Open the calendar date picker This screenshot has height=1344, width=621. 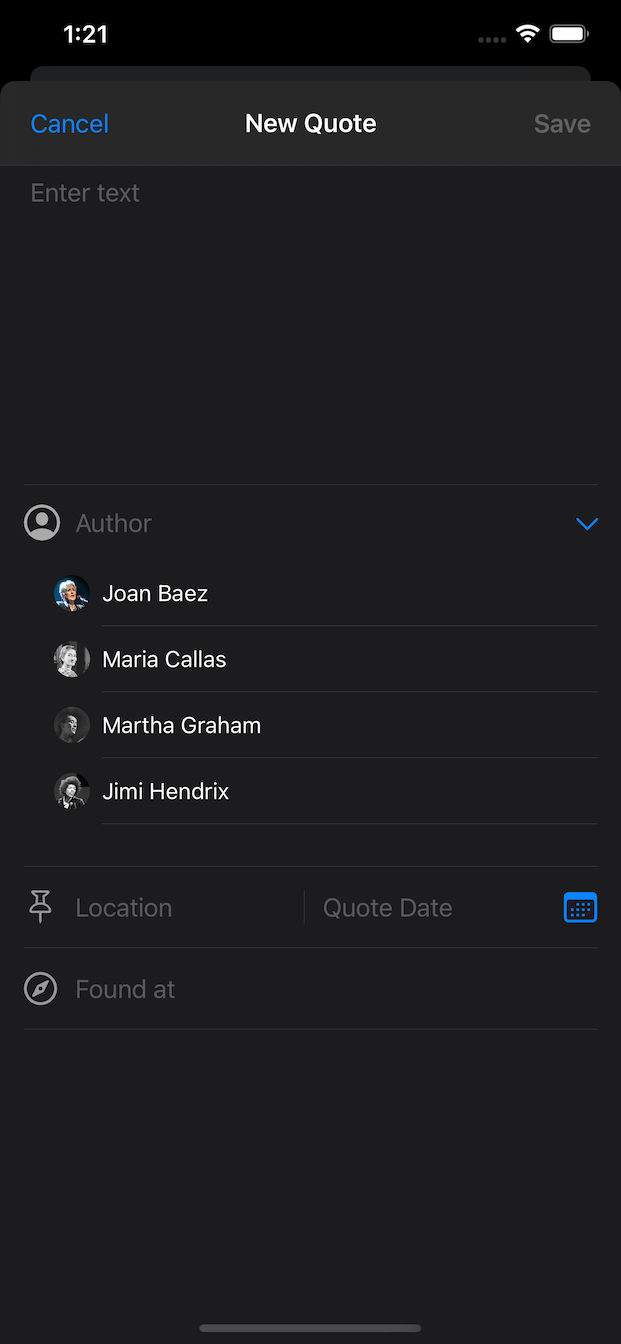pyautogui.click(x=580, y=908)
